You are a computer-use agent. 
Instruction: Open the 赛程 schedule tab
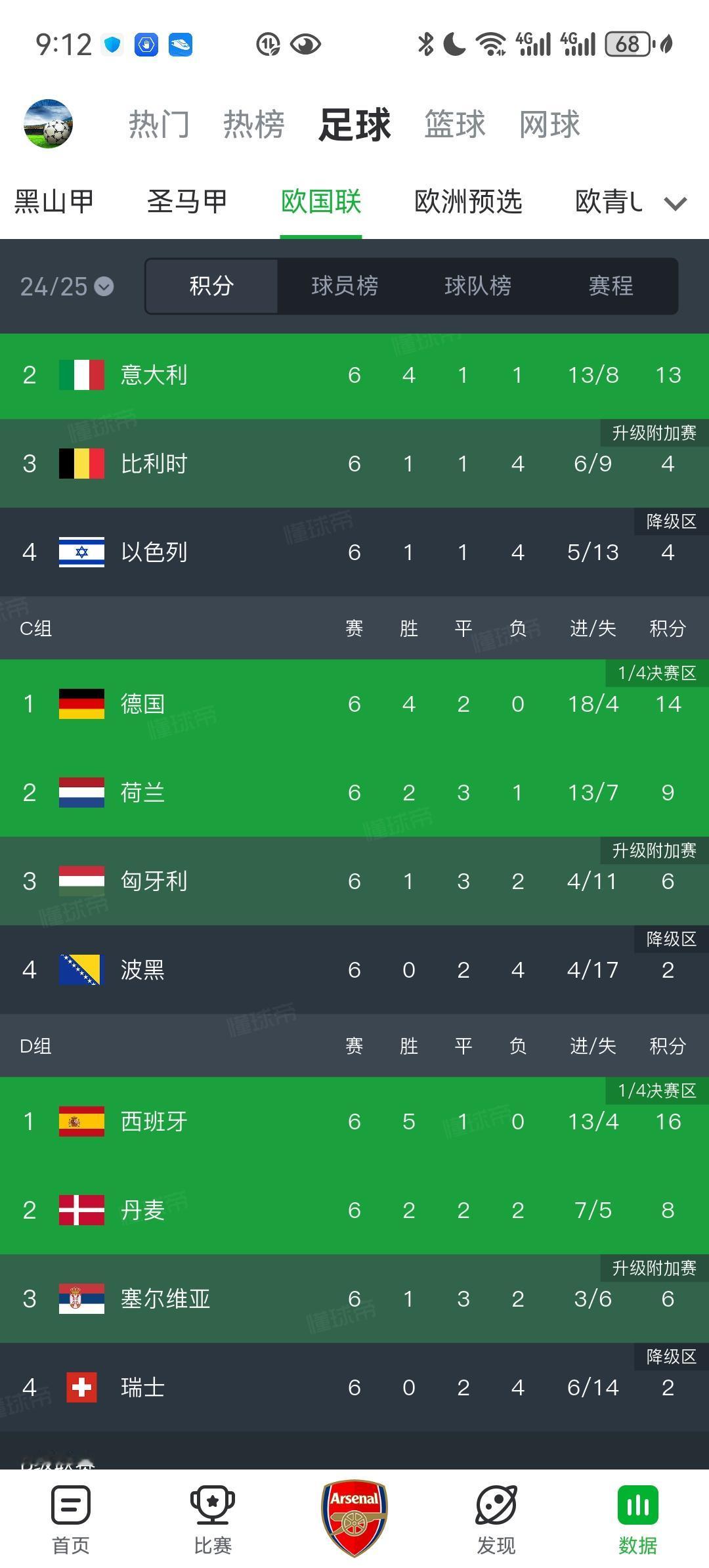tap(611, 286)
